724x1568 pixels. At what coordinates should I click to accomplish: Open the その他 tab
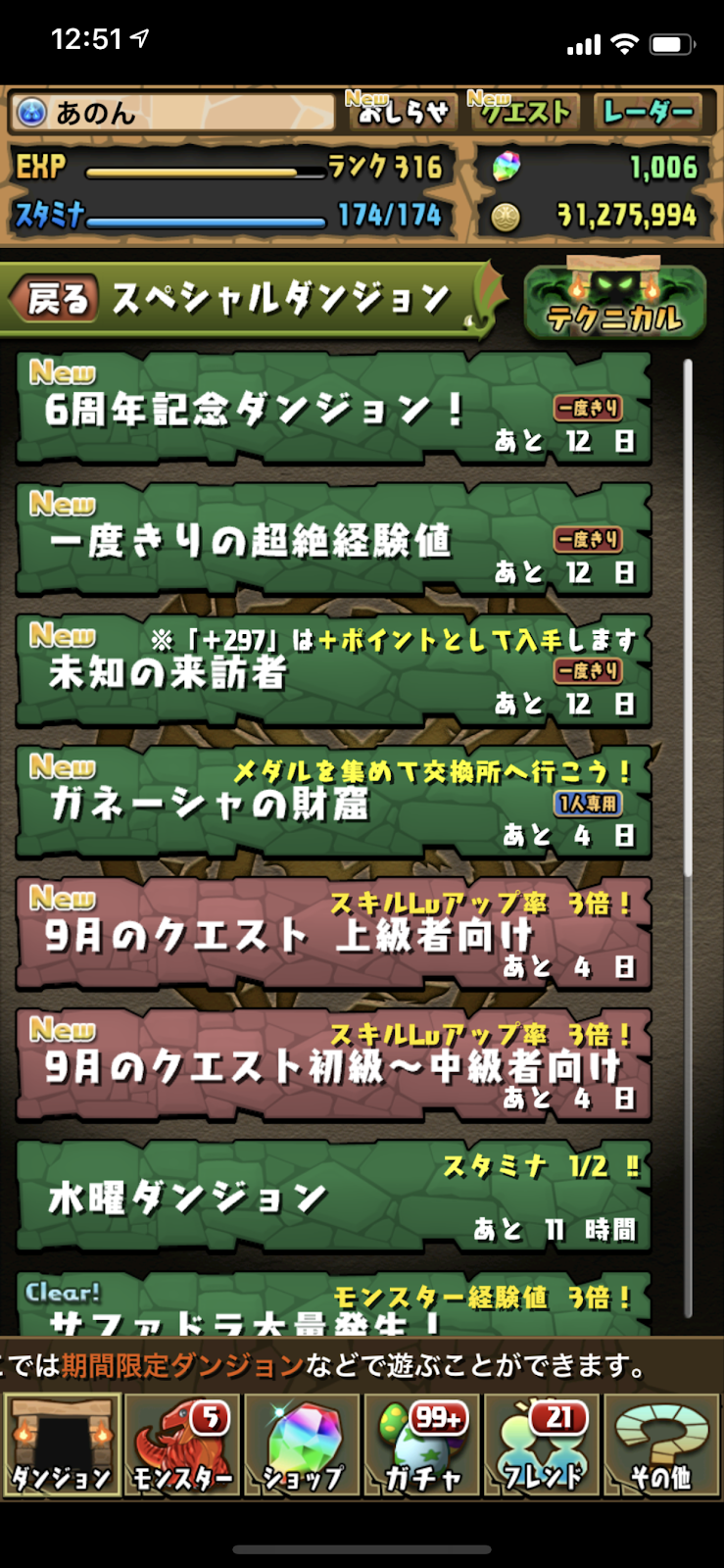point(661,1445)
